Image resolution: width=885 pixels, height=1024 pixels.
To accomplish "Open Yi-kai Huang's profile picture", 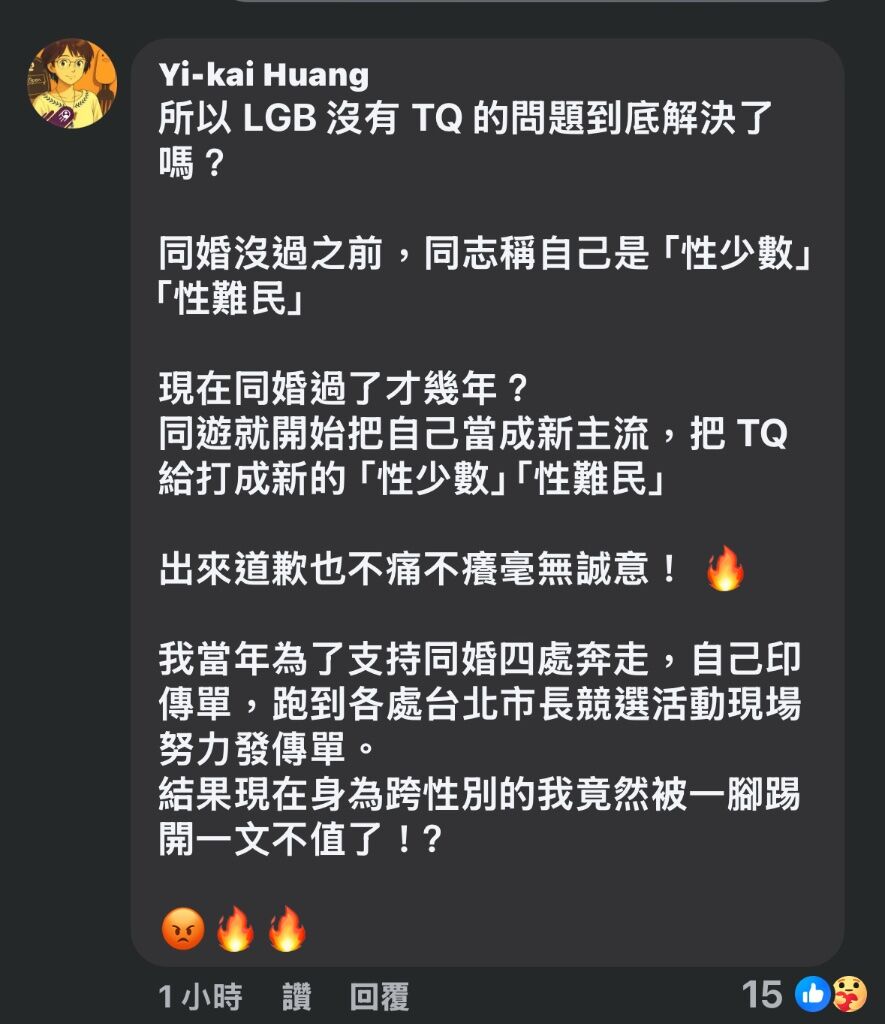I will [x=72, y=84].
